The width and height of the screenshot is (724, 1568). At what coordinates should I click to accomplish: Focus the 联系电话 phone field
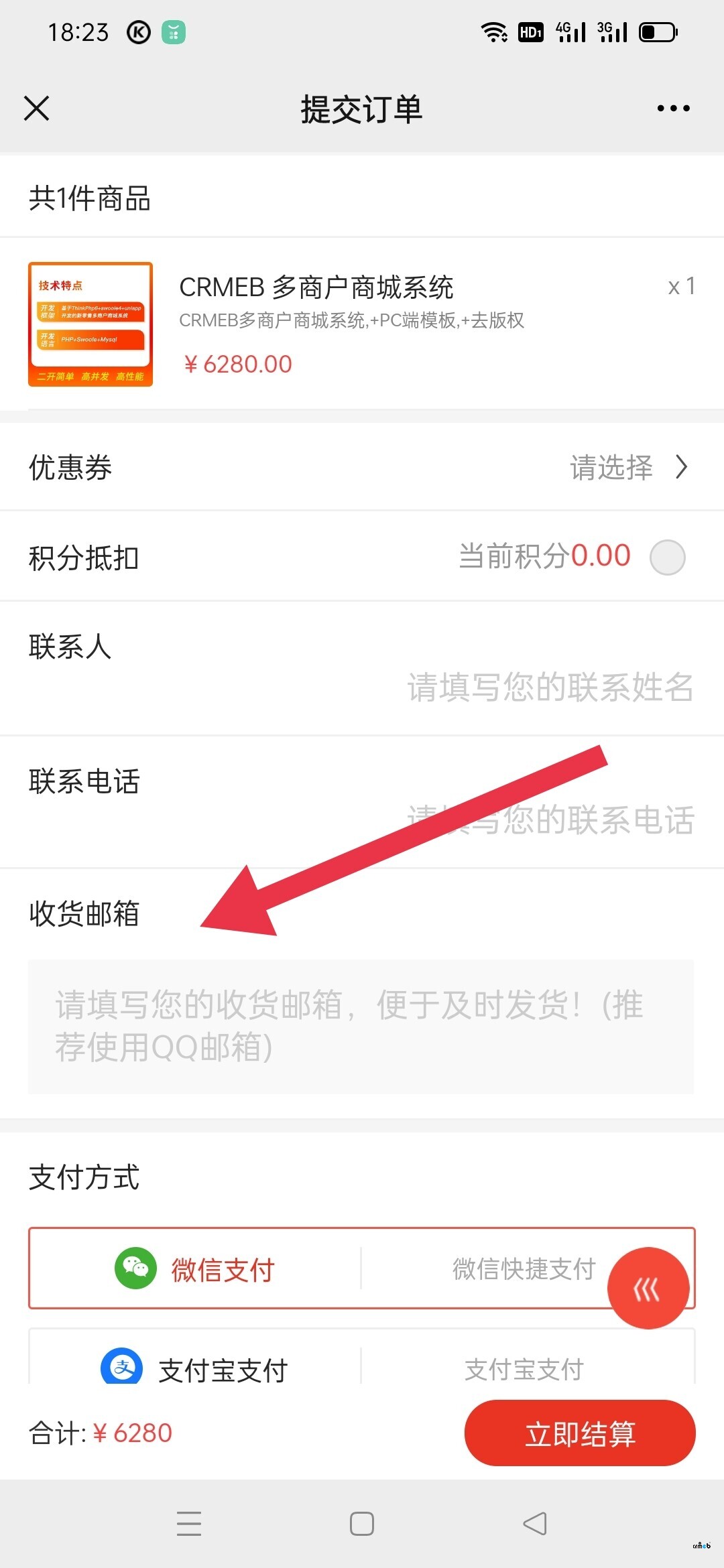(550, 820)
